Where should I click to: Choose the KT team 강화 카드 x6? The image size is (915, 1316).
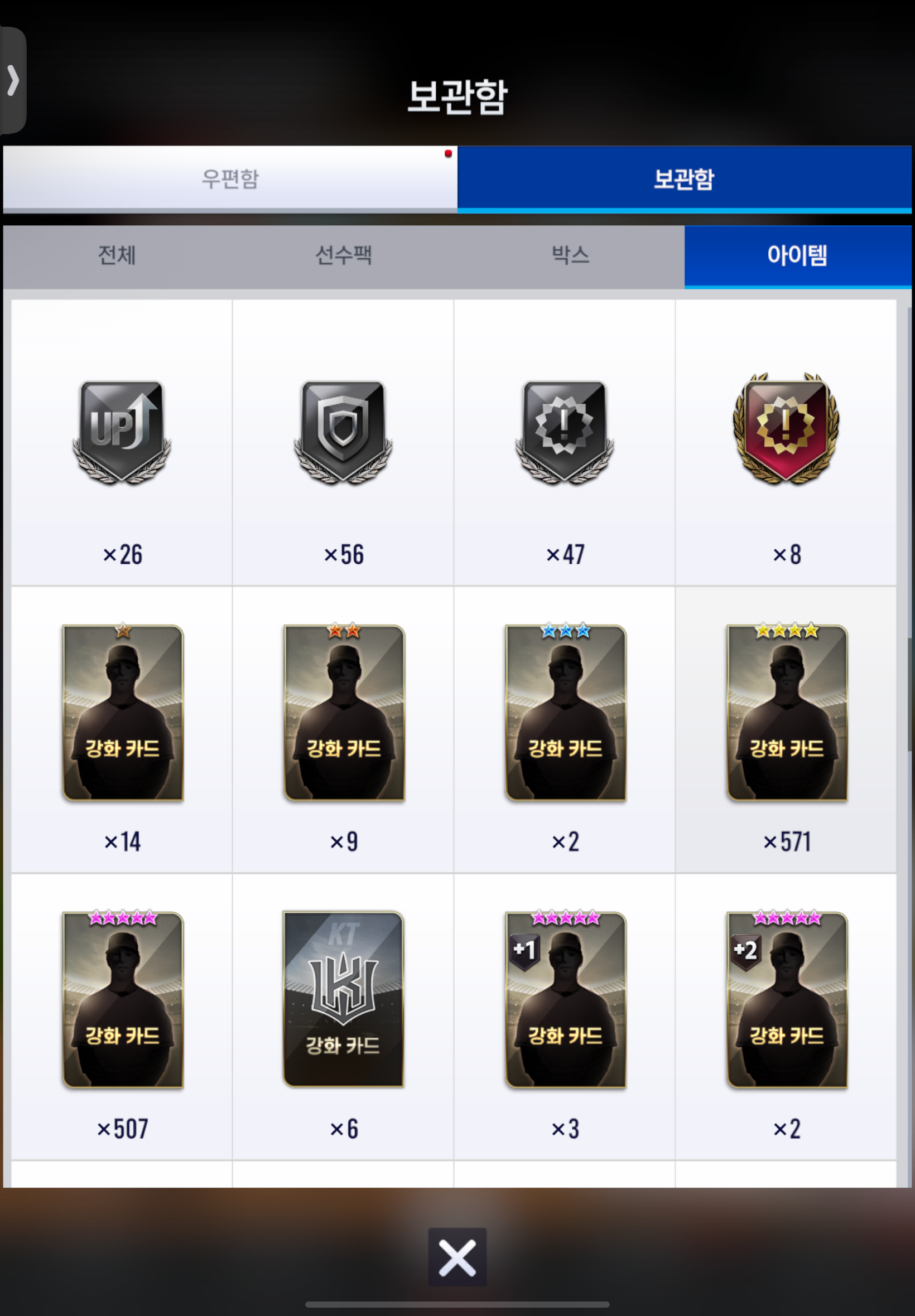click(x=344, y=1000)
